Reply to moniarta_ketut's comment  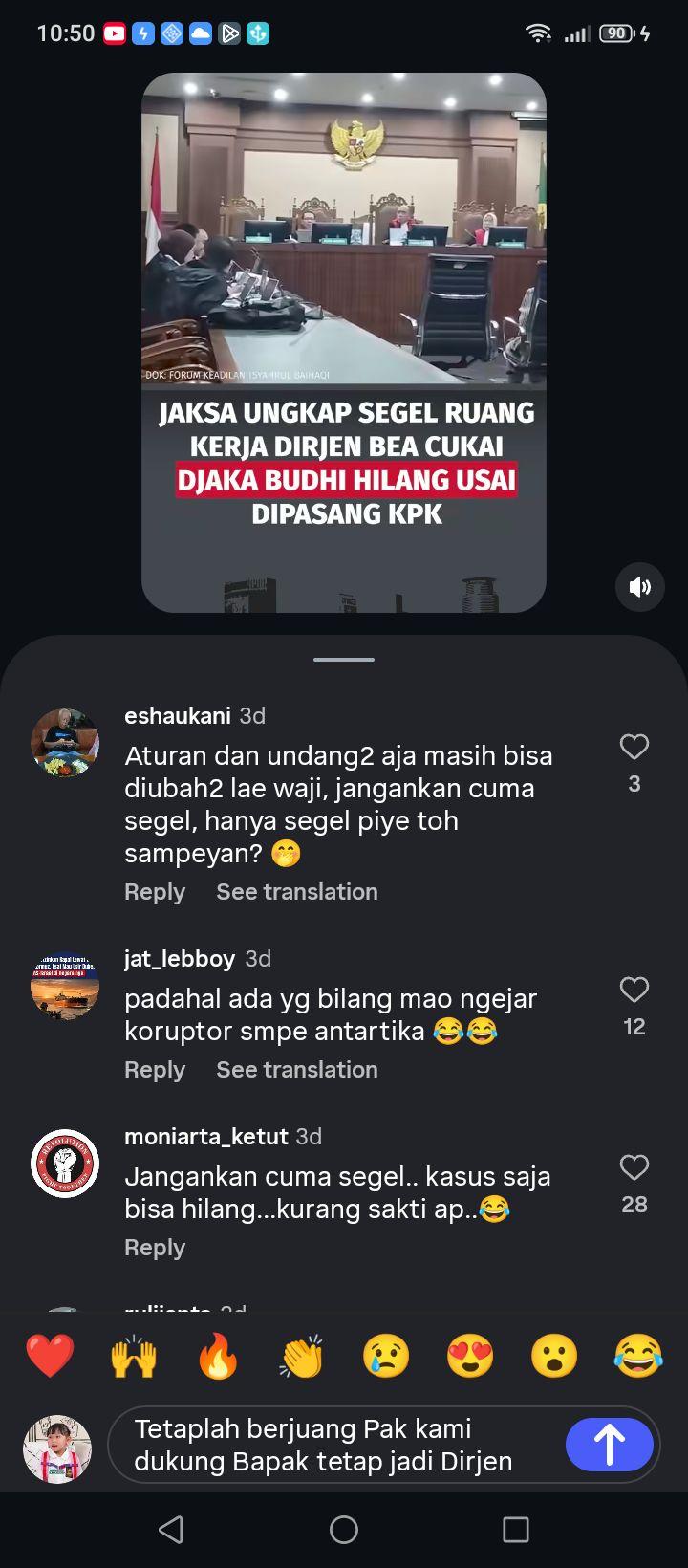click(x=155, y=1248)
